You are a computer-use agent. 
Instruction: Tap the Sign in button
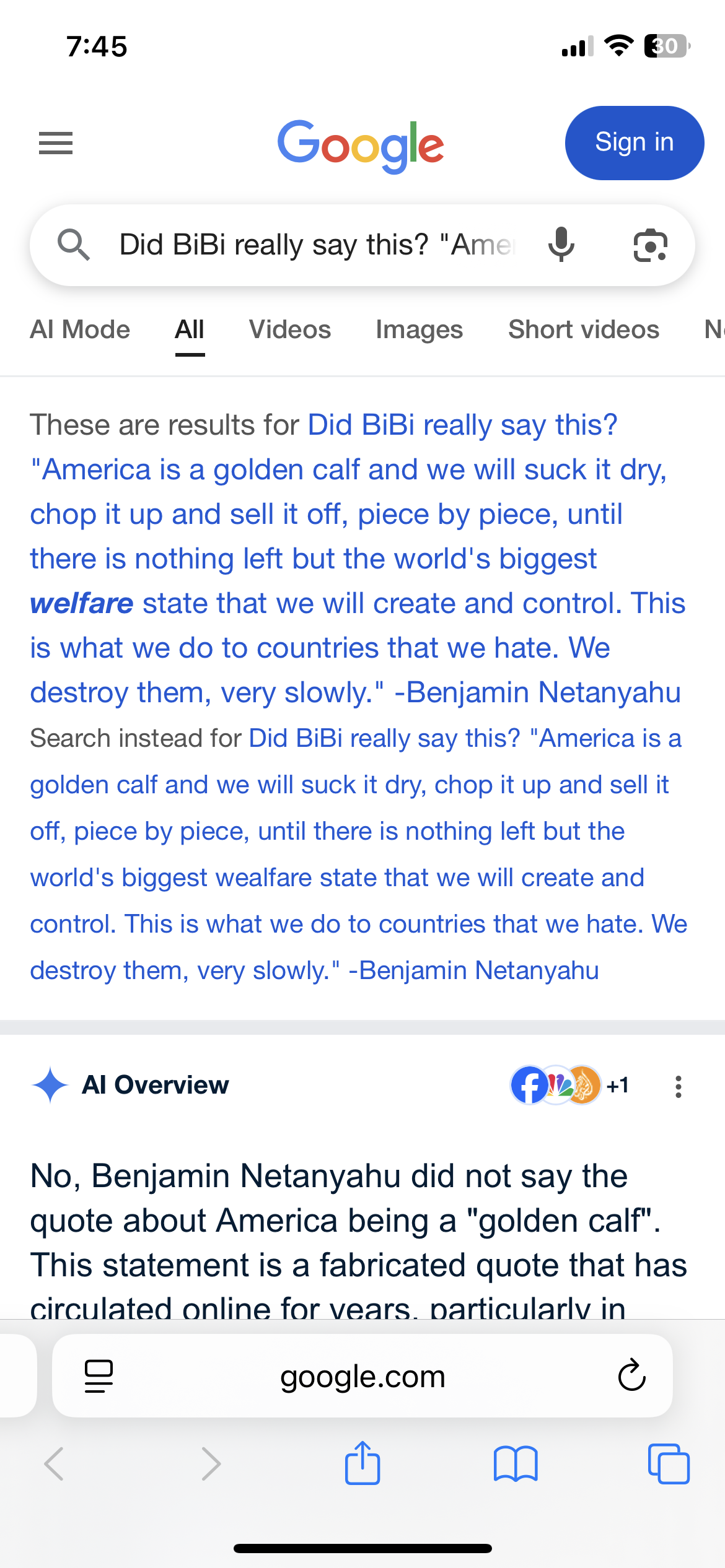(x=634, y=143)
